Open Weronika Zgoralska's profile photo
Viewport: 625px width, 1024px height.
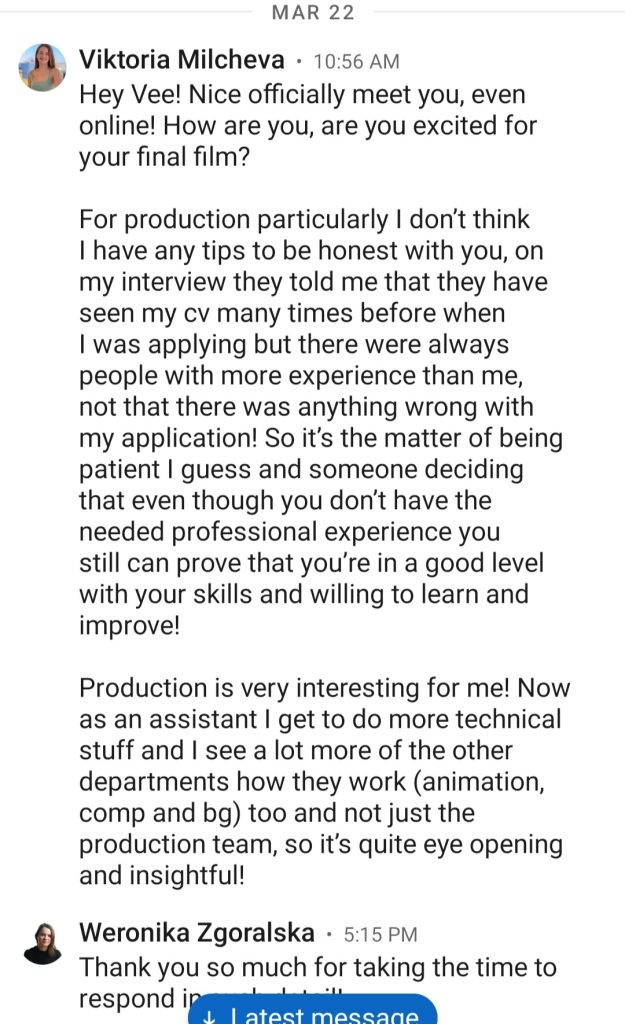[42, 943]
